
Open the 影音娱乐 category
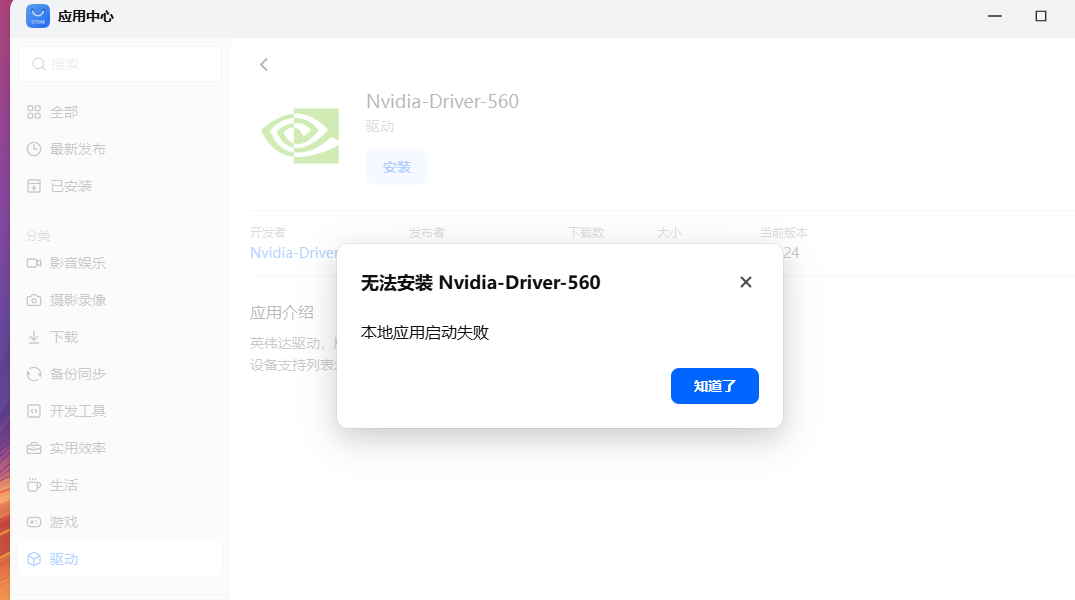point(77,263)
